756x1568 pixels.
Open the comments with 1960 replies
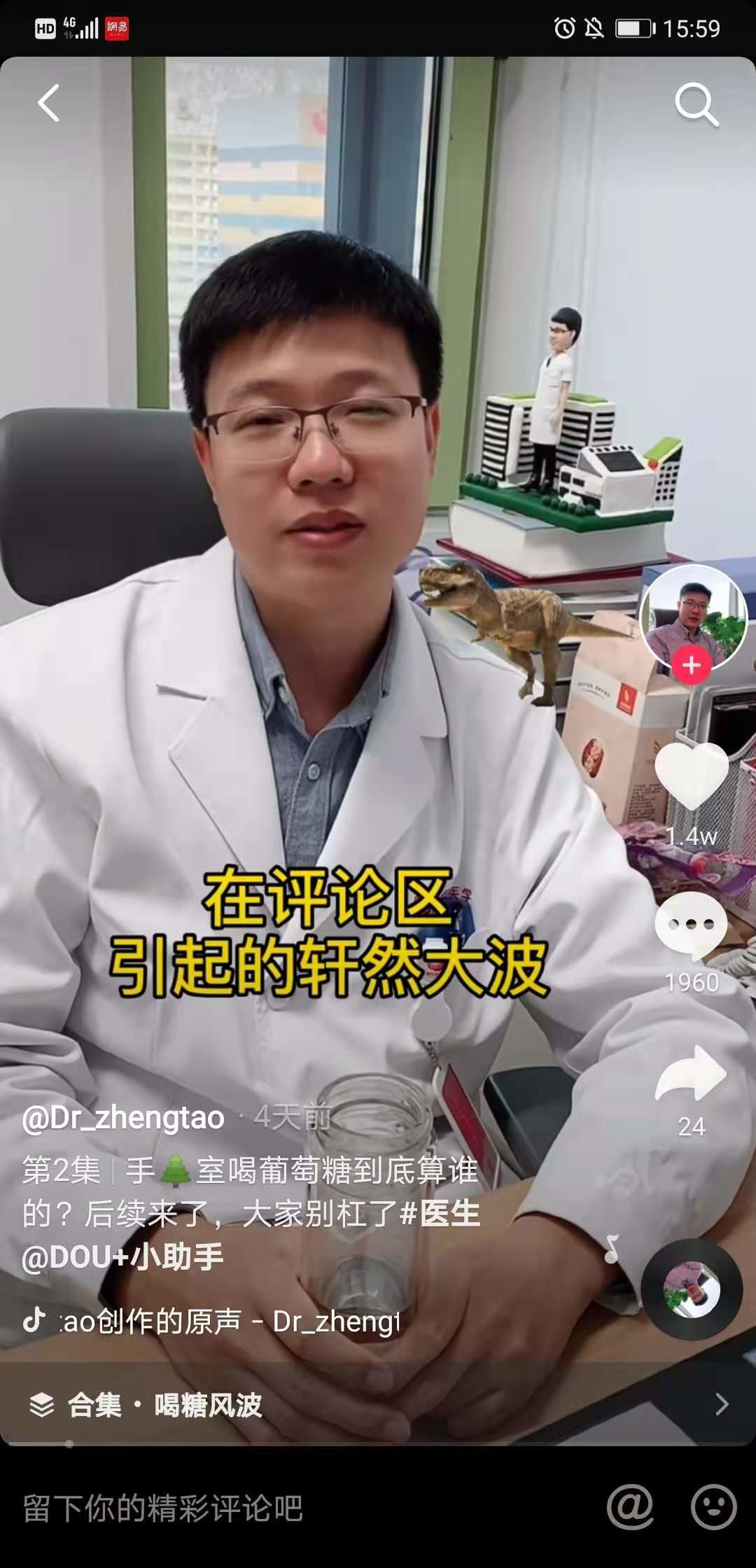(692, 925)
